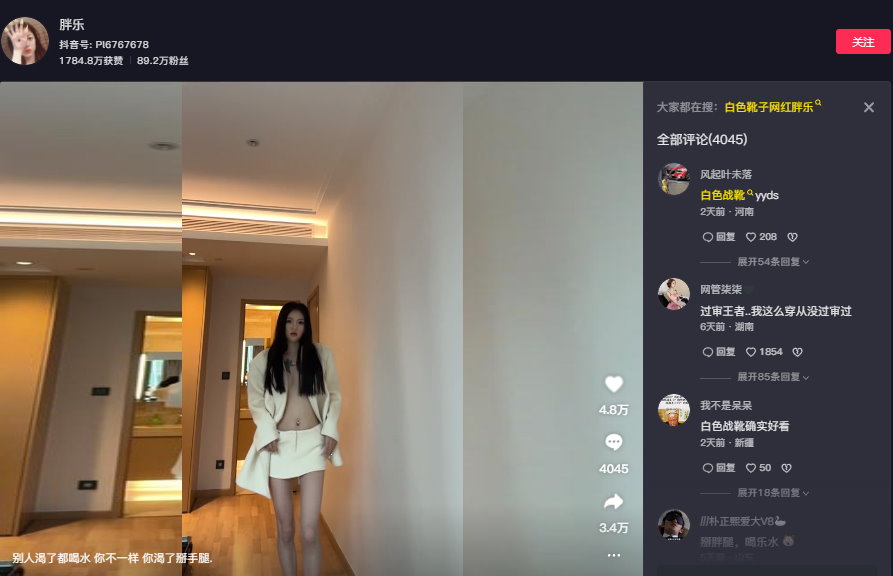
Task: Expand 54 replies under 风起叶未落's comment
Action: (772, 262)
